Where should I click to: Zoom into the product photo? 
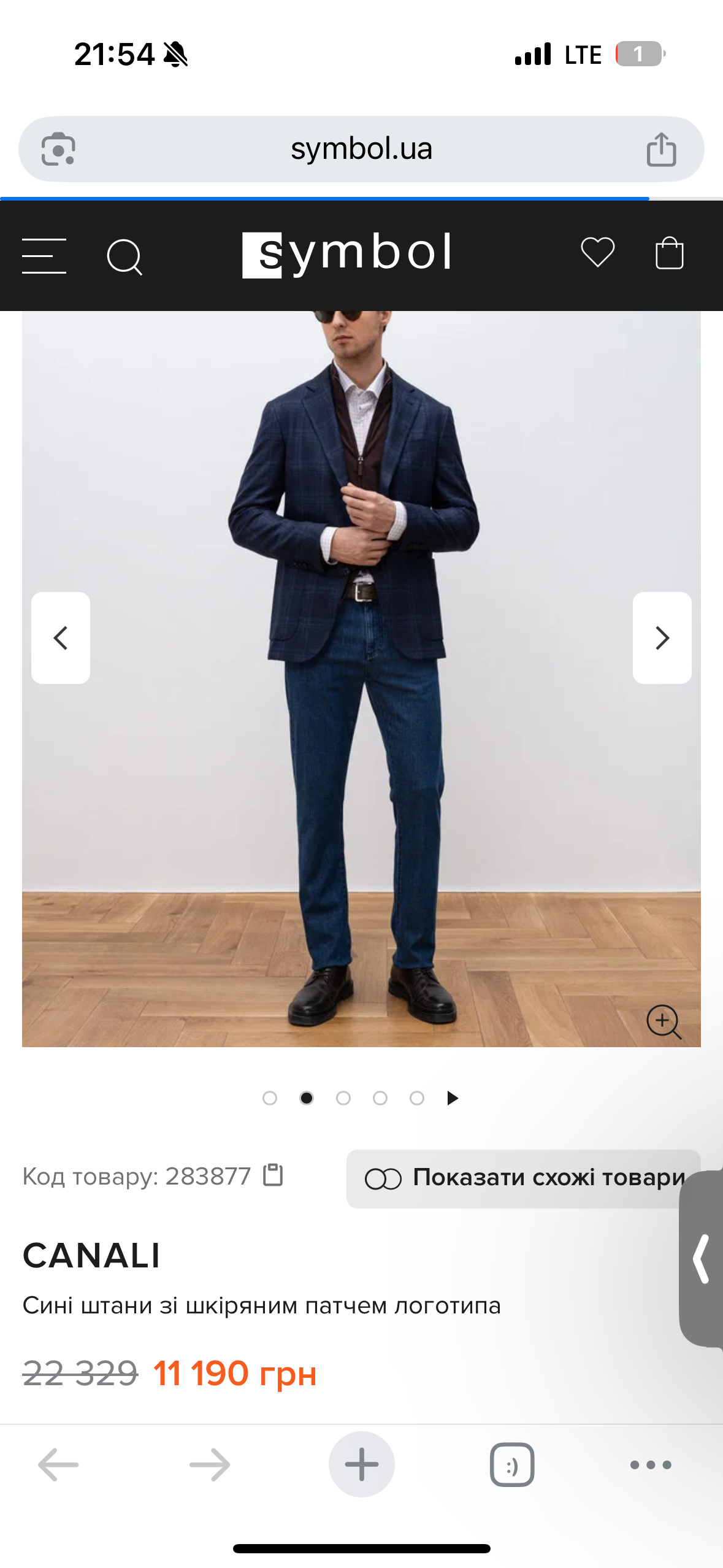pyautogui.click(x=664, y=1021)
